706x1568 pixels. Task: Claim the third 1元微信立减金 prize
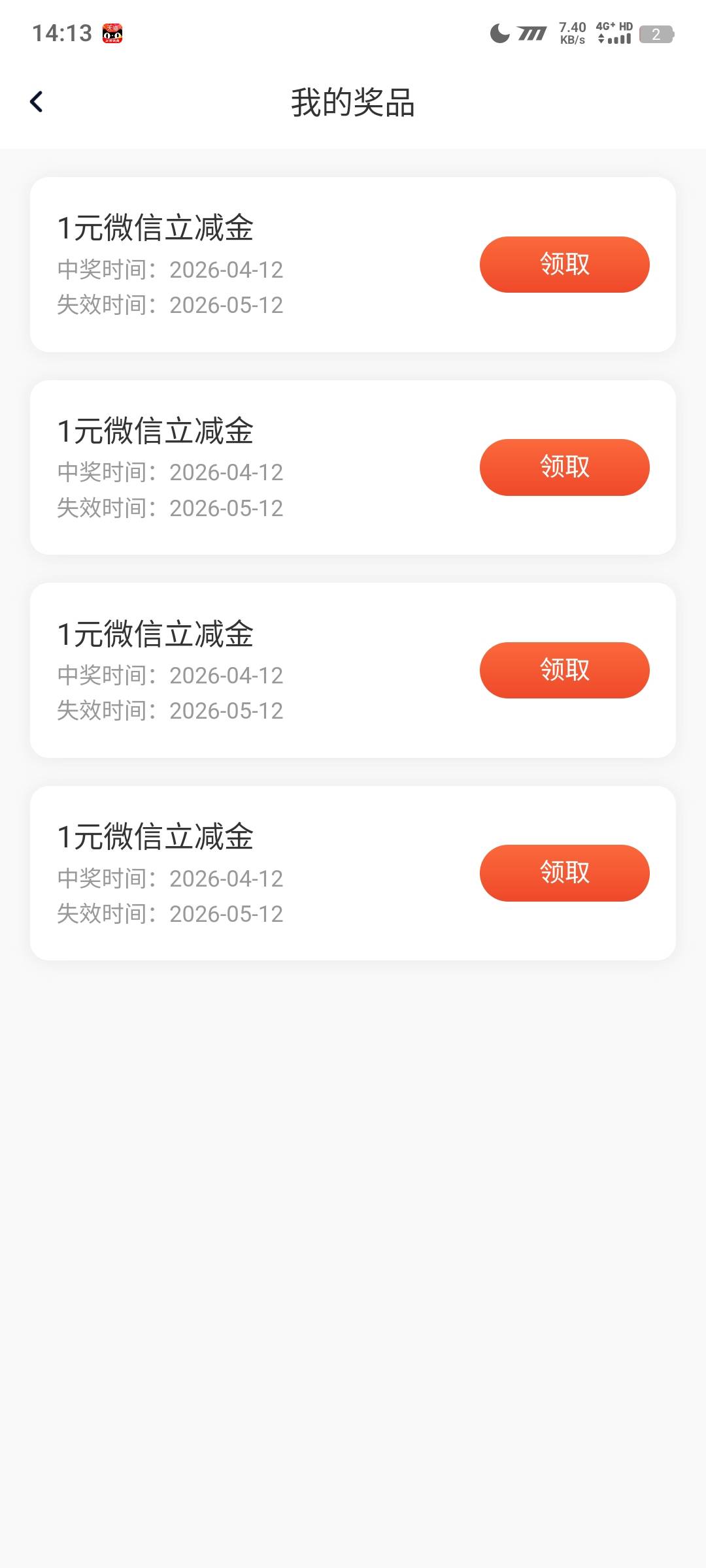tap(564, 670)
